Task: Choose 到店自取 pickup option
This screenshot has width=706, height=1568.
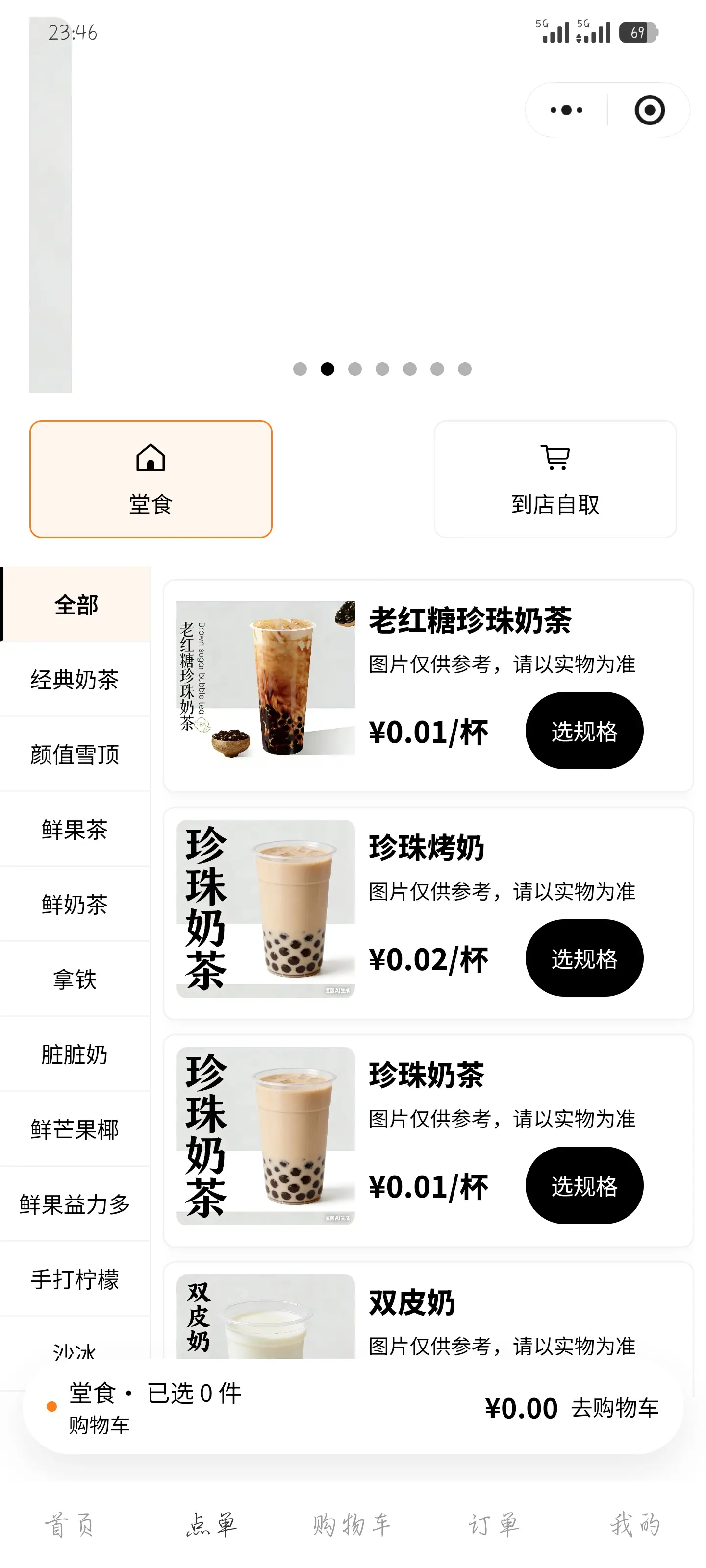Action: pos(555,479)
